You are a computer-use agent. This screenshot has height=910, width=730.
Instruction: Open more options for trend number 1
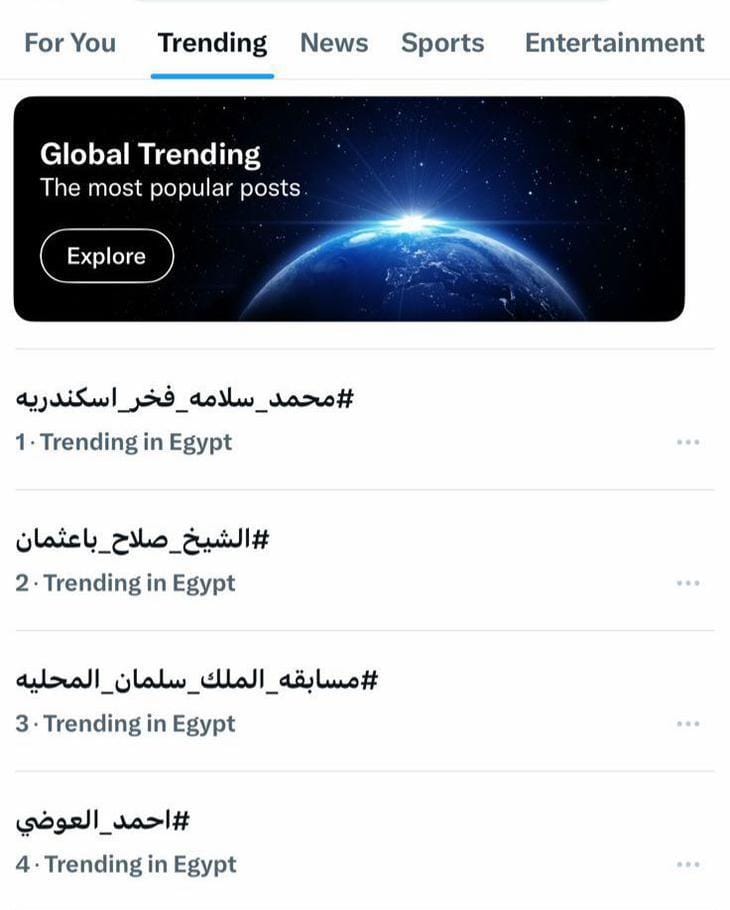click(x=688, y=442)
